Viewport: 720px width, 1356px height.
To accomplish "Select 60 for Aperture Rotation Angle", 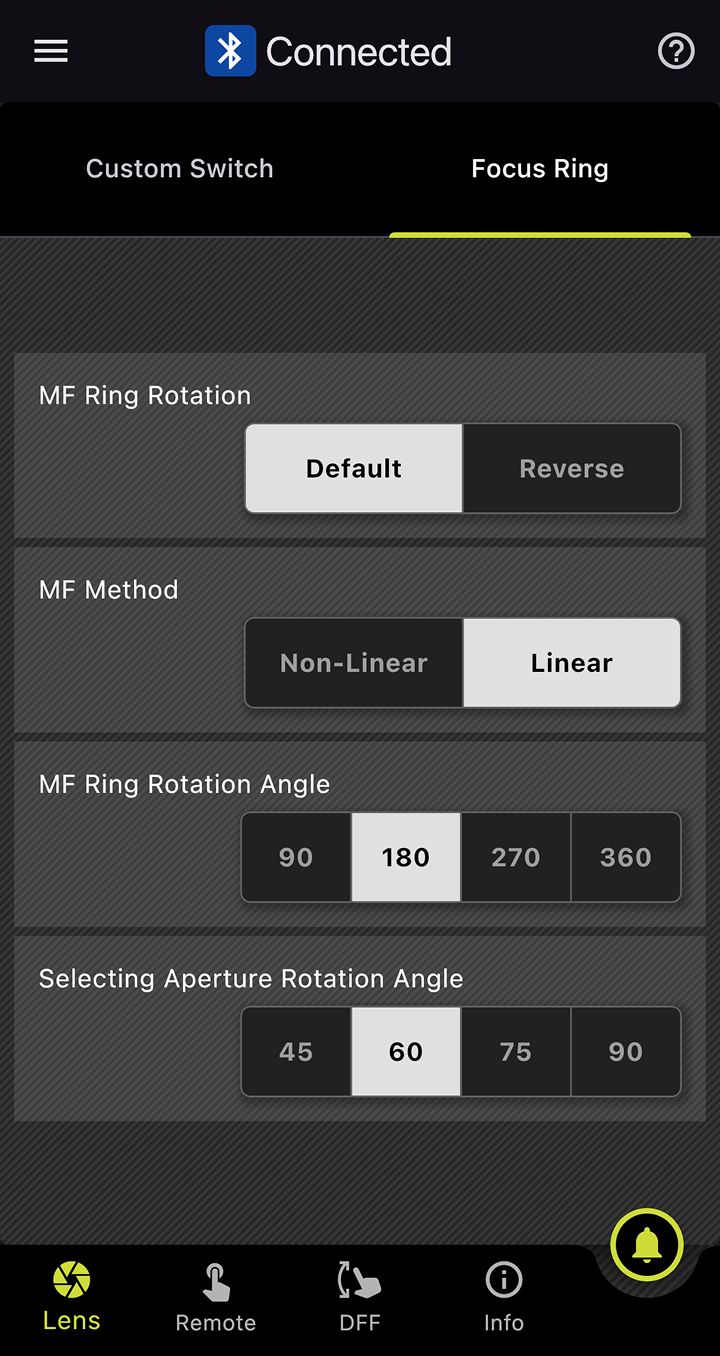I will [406, 1051].
